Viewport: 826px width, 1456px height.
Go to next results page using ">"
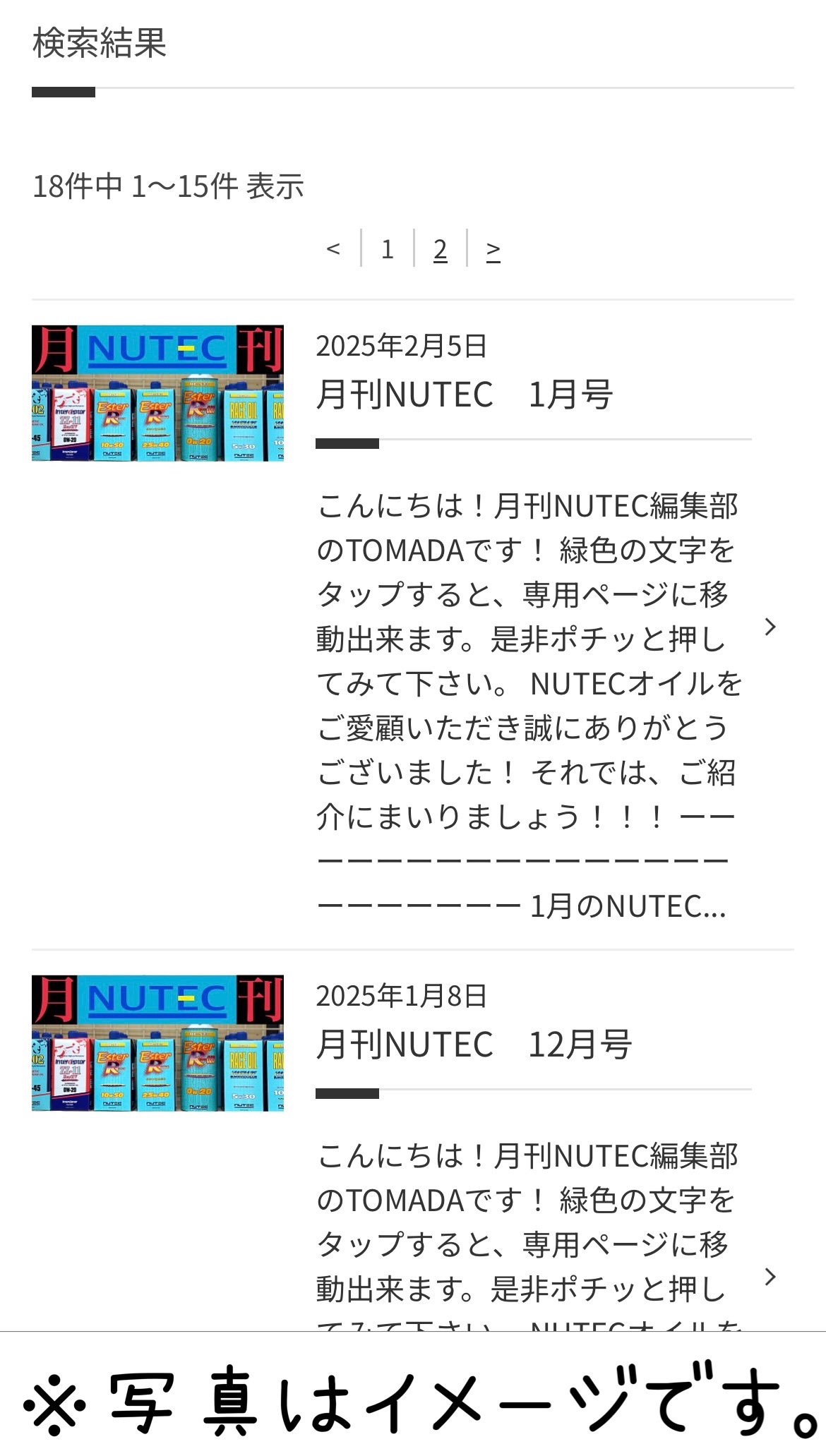496,251
